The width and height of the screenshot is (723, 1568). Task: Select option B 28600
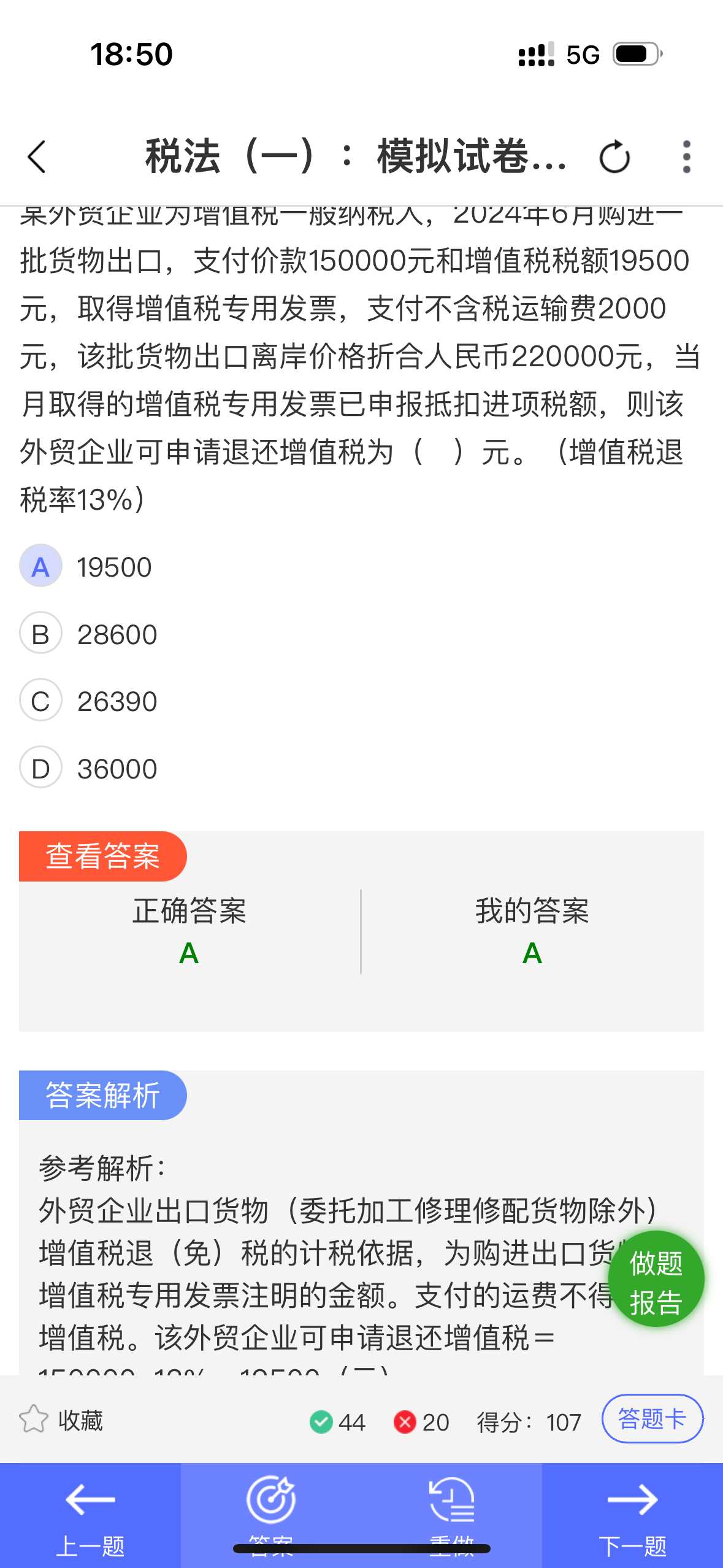click(89, 634)
